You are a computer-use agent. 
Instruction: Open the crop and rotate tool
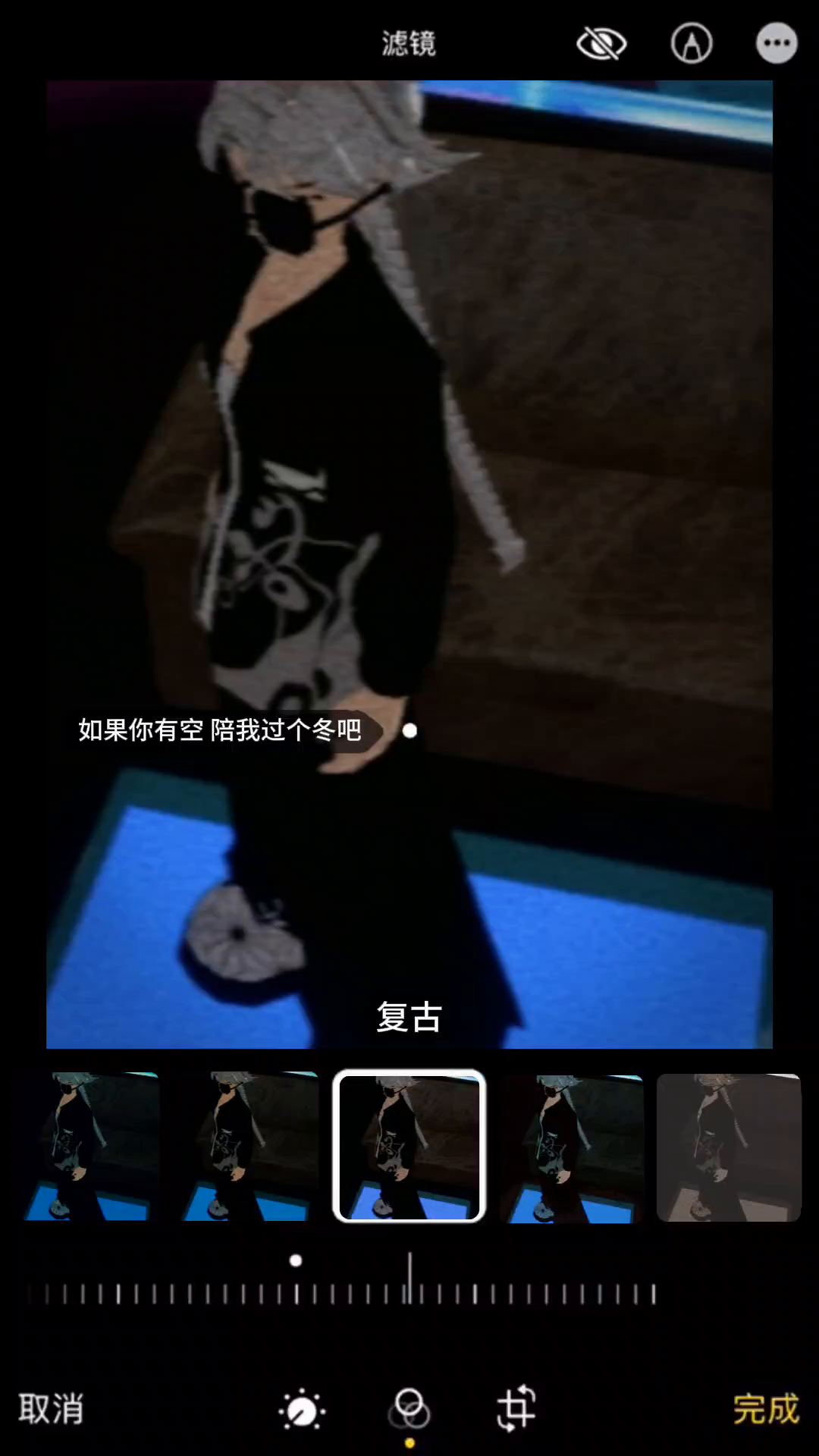tap(516, 1410)
